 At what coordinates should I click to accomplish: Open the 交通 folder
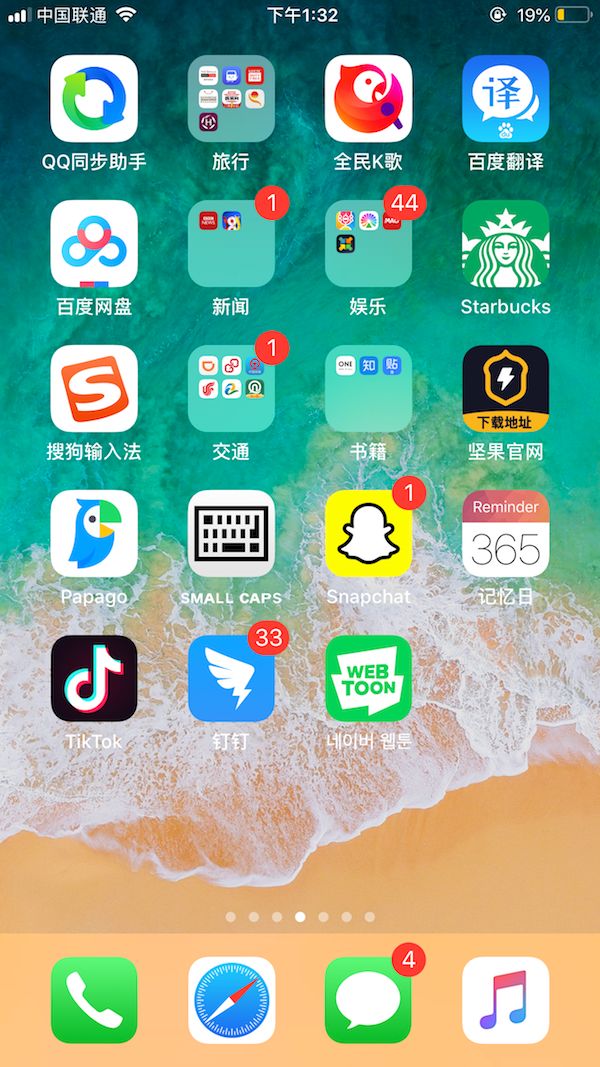(231, 388)
